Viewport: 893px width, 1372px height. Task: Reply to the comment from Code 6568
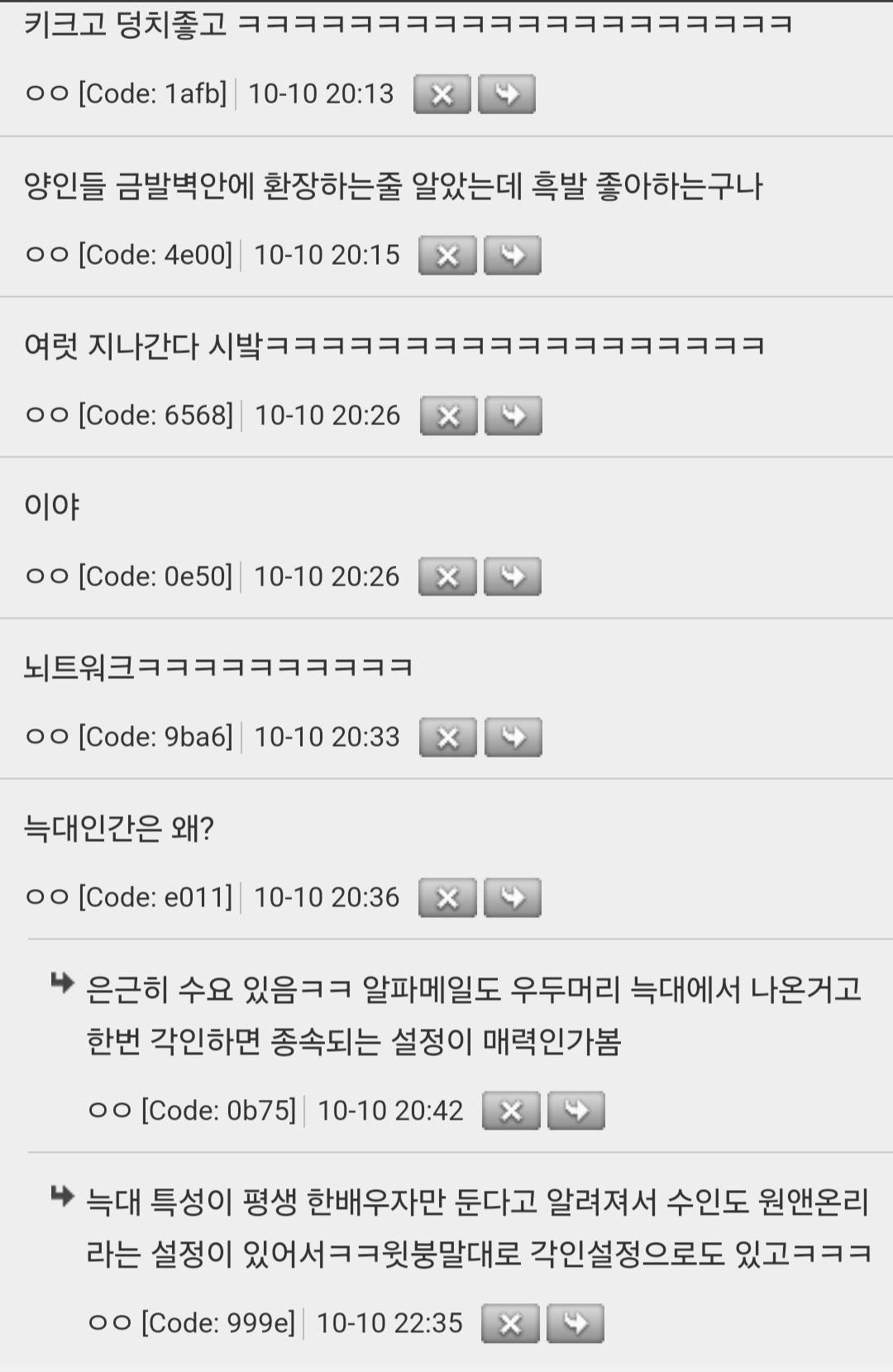(513, 416)
